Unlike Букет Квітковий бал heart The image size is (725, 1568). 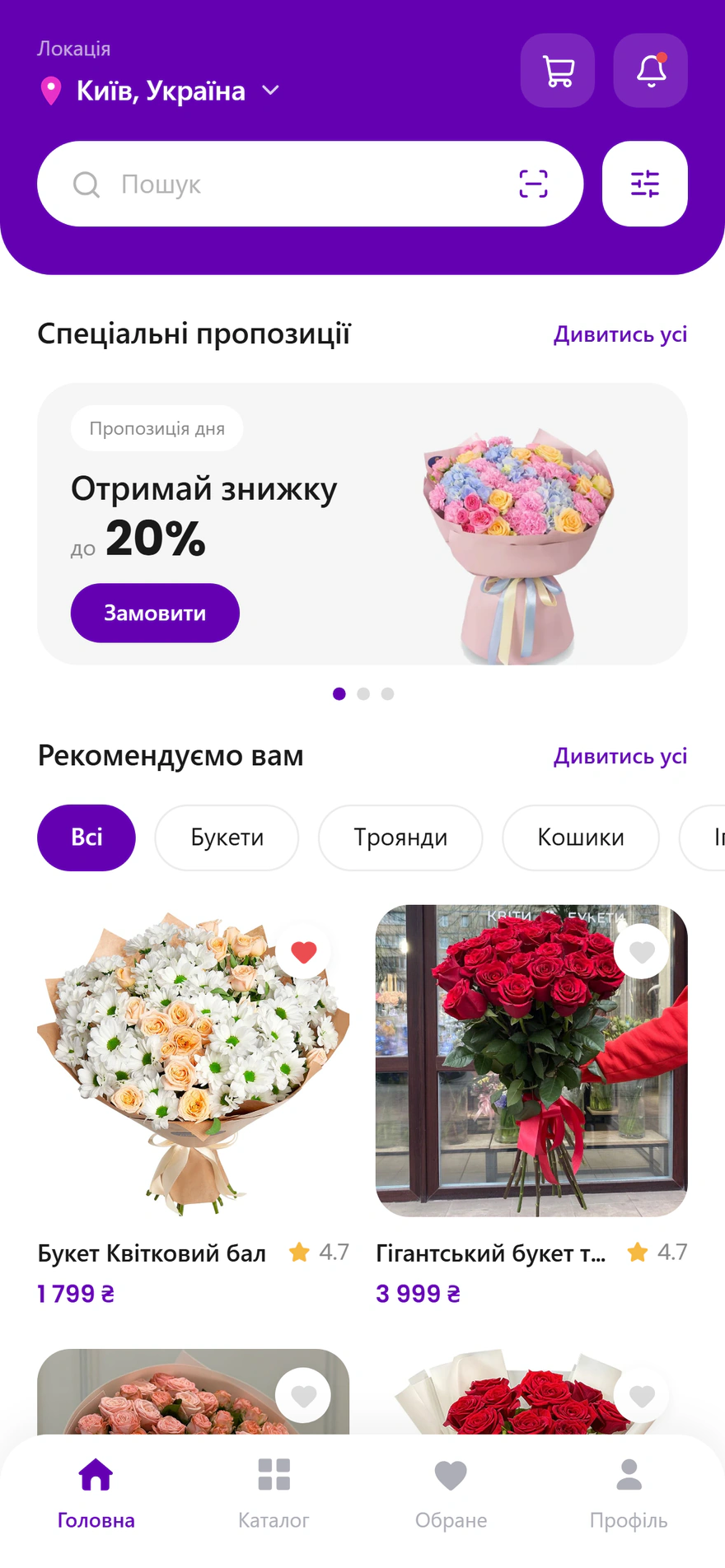[304, 952]
